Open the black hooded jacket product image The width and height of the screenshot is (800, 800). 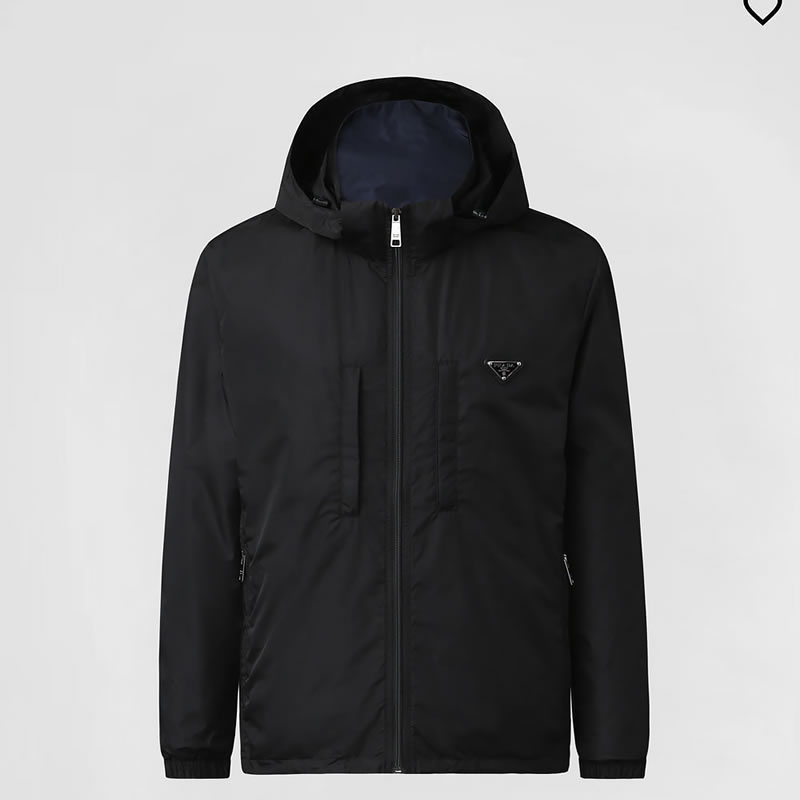tap(400, 430)
